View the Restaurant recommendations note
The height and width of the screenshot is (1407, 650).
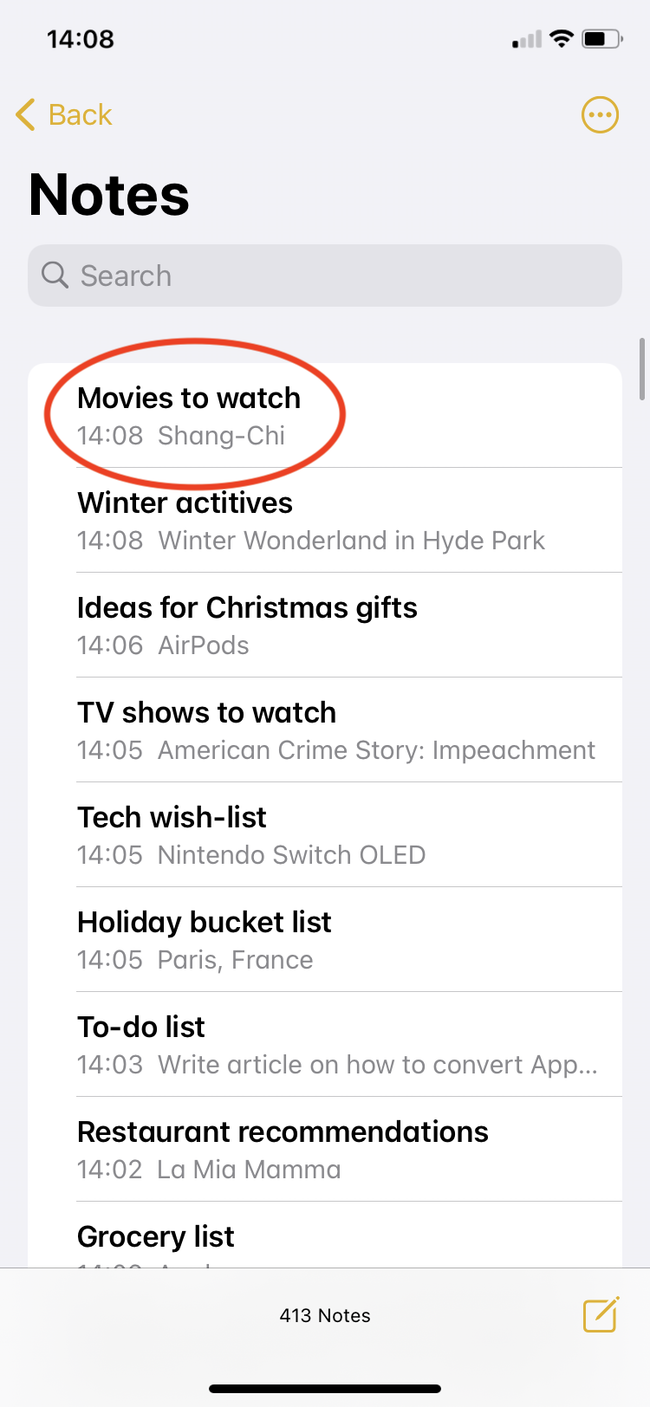pos(325,1151)
